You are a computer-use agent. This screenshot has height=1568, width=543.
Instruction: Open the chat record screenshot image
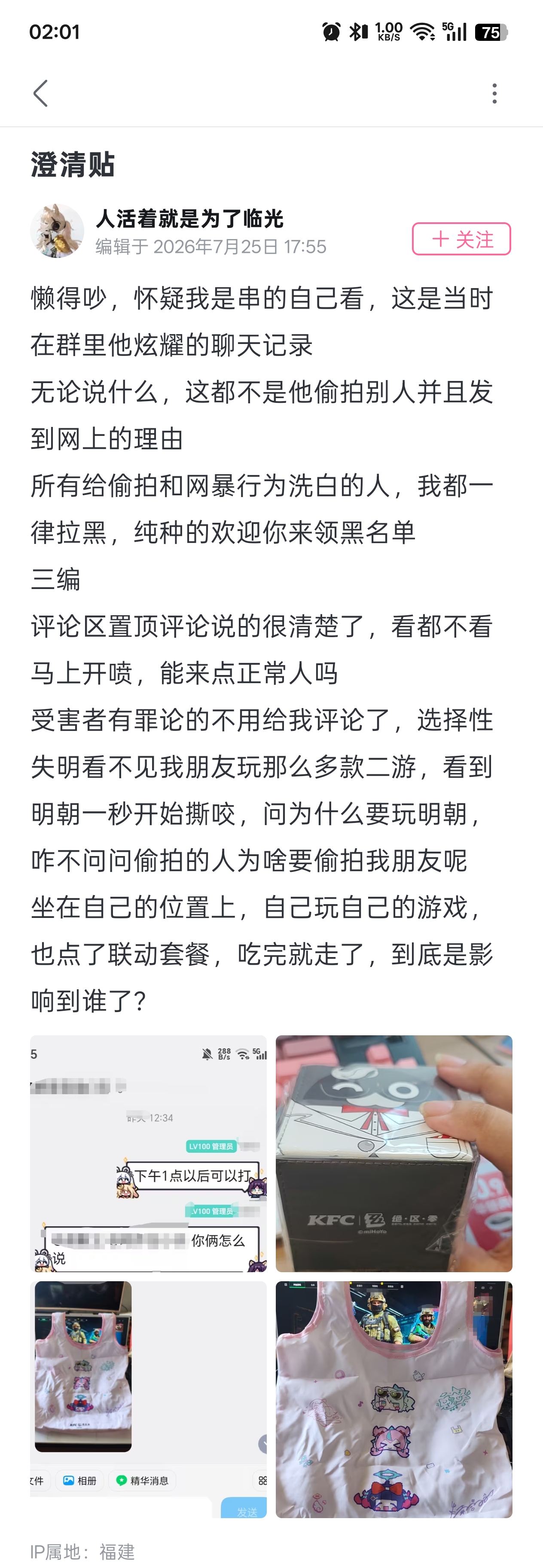pyautogui.click(x=148, y=1153)
